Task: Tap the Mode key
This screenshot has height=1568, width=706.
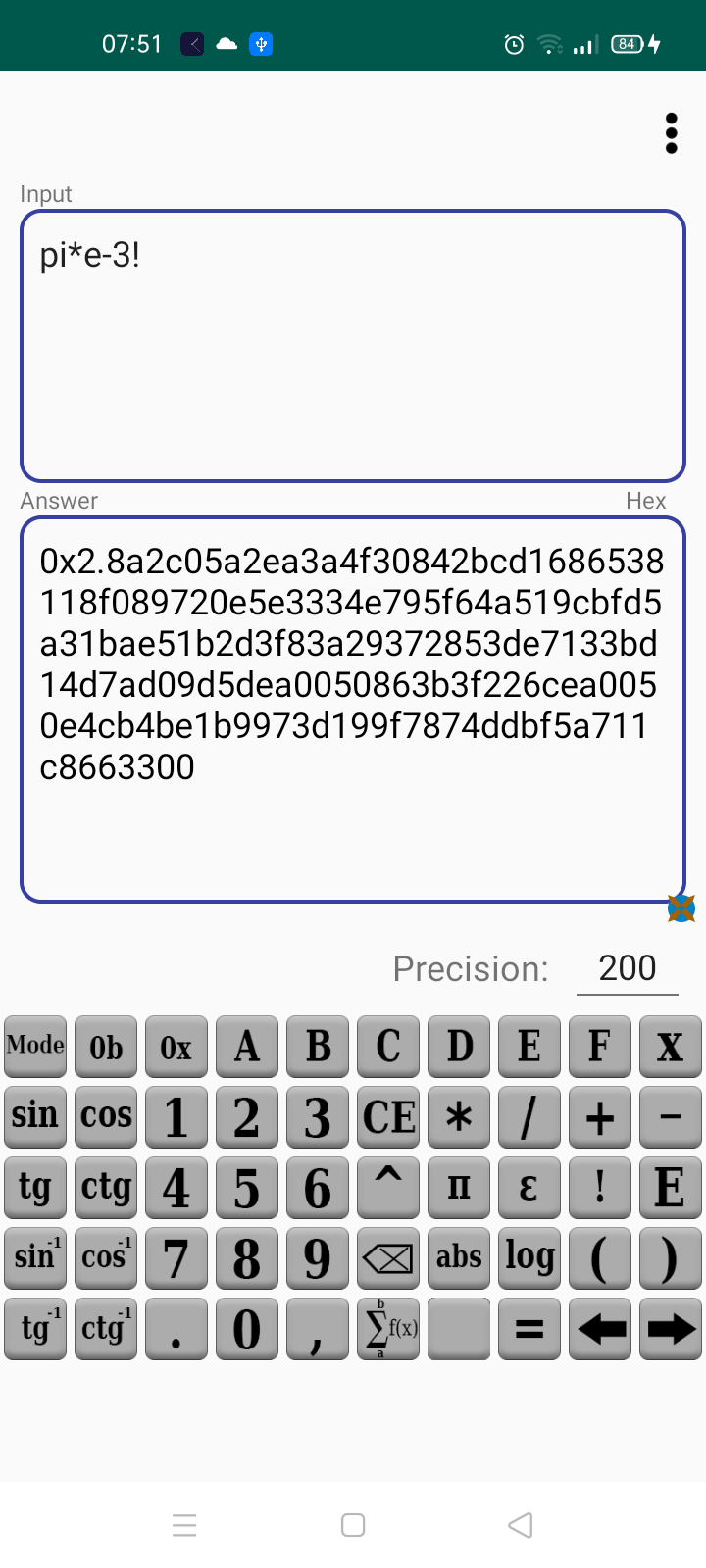Action: pyautogui.click(x=35, y=1046)
